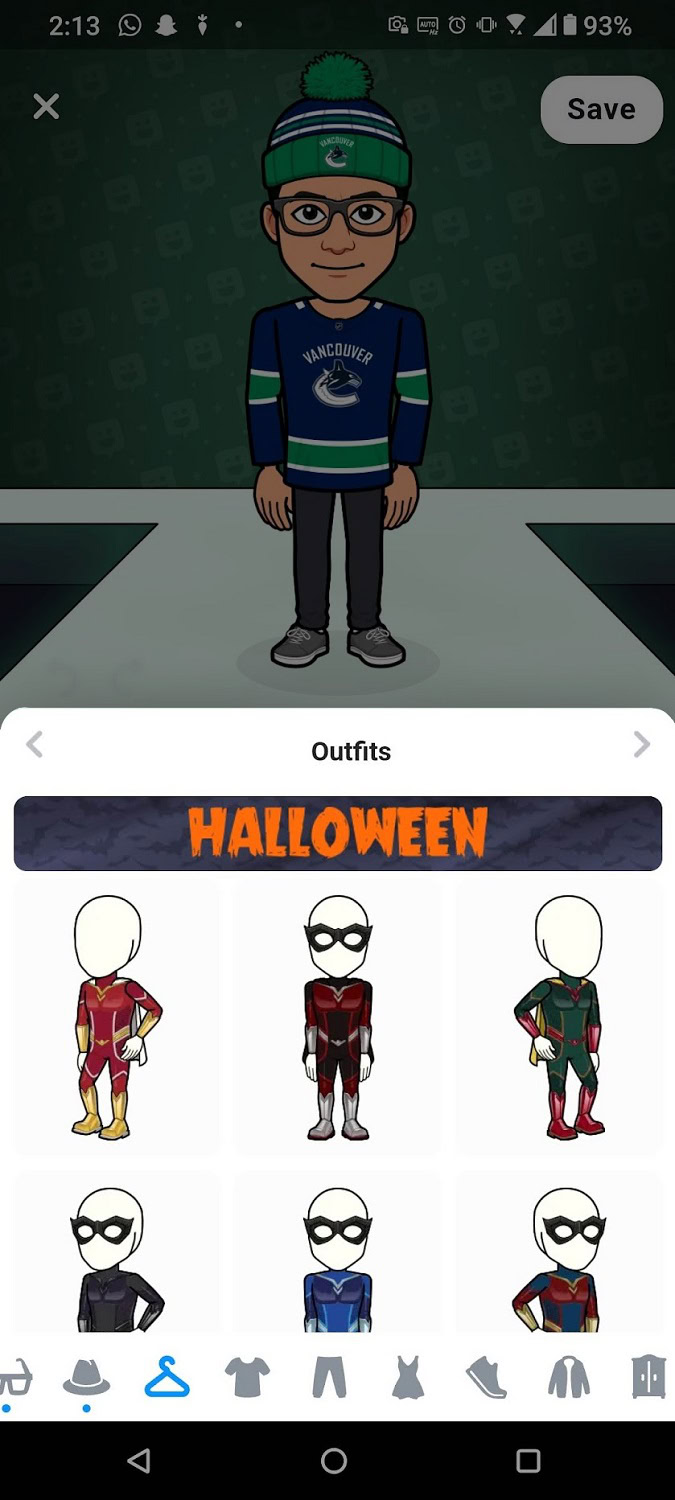Close the avatar editor with X
Viewport: 675px width, 1500px height.
46,106
